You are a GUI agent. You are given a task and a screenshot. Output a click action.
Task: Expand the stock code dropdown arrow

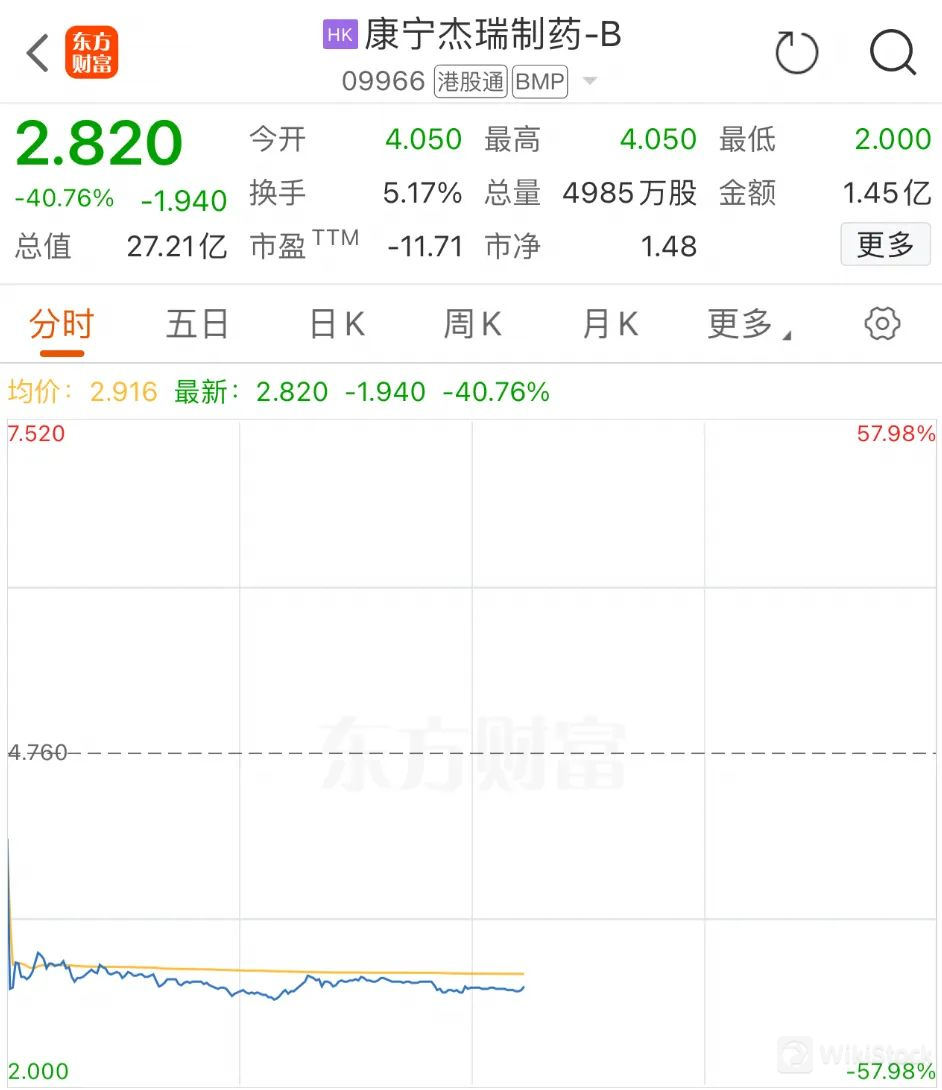pos(590,81)
